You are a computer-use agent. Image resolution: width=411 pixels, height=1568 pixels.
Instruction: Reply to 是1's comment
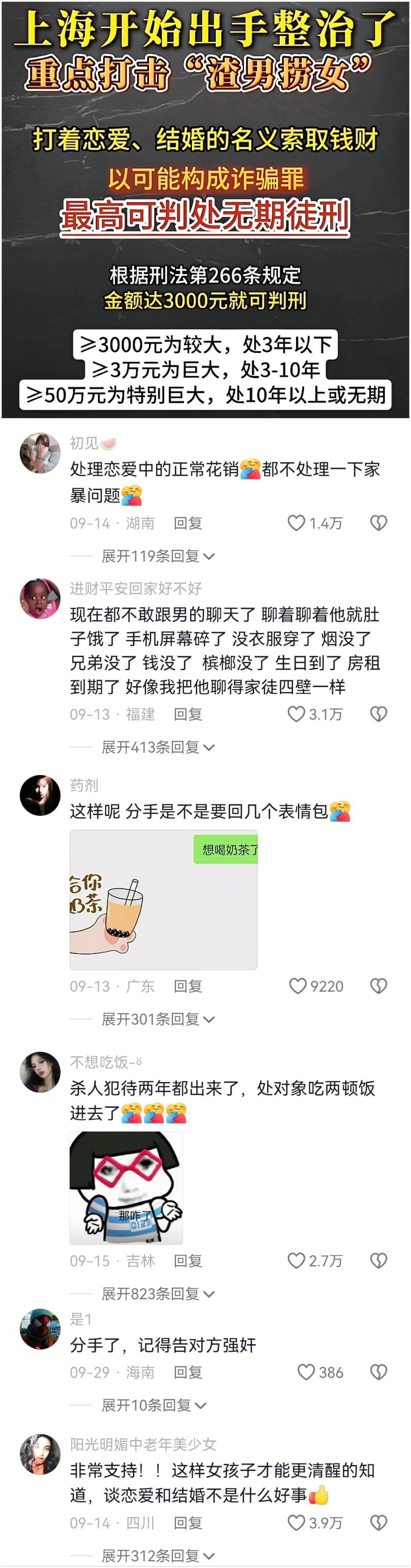[x=188, y=1372]
